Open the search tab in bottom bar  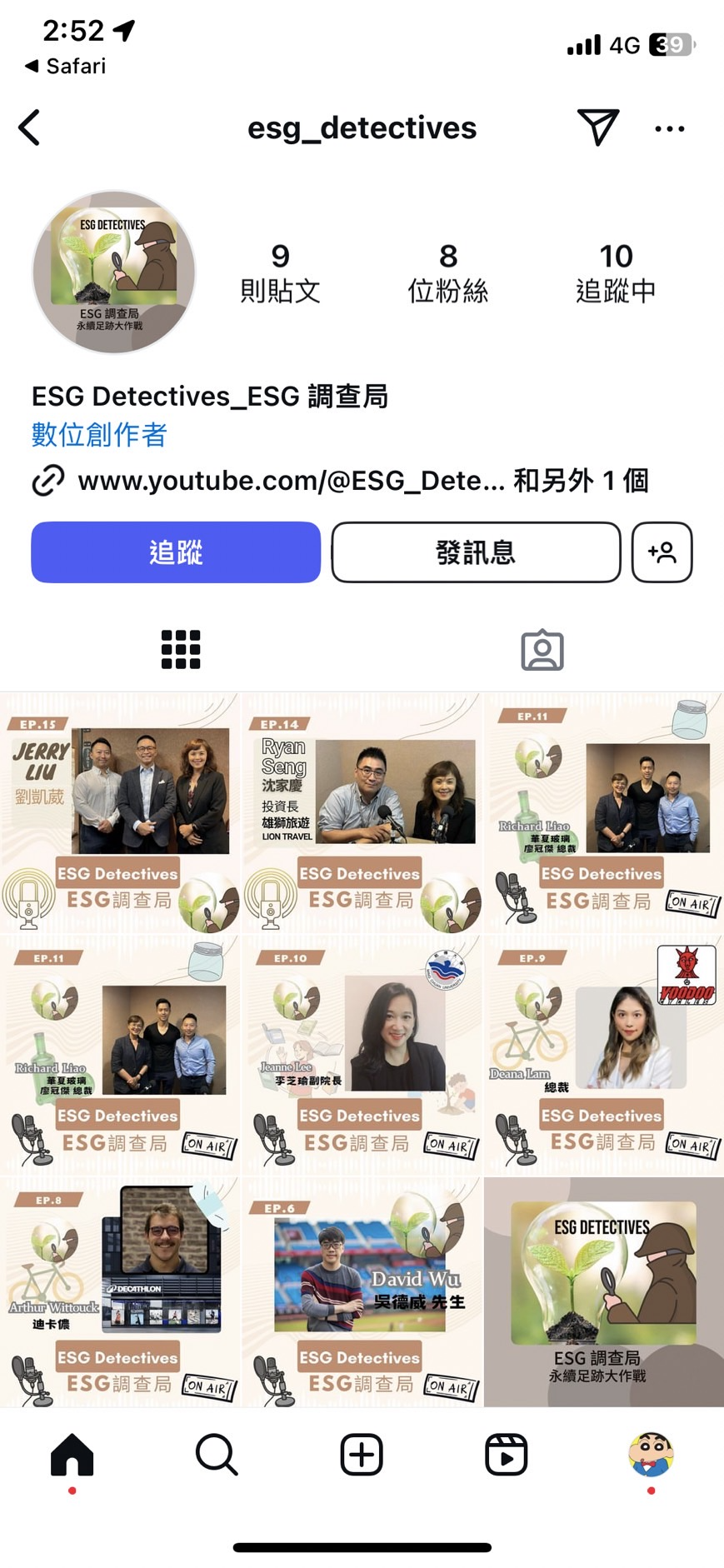[x=217, y=1455]
